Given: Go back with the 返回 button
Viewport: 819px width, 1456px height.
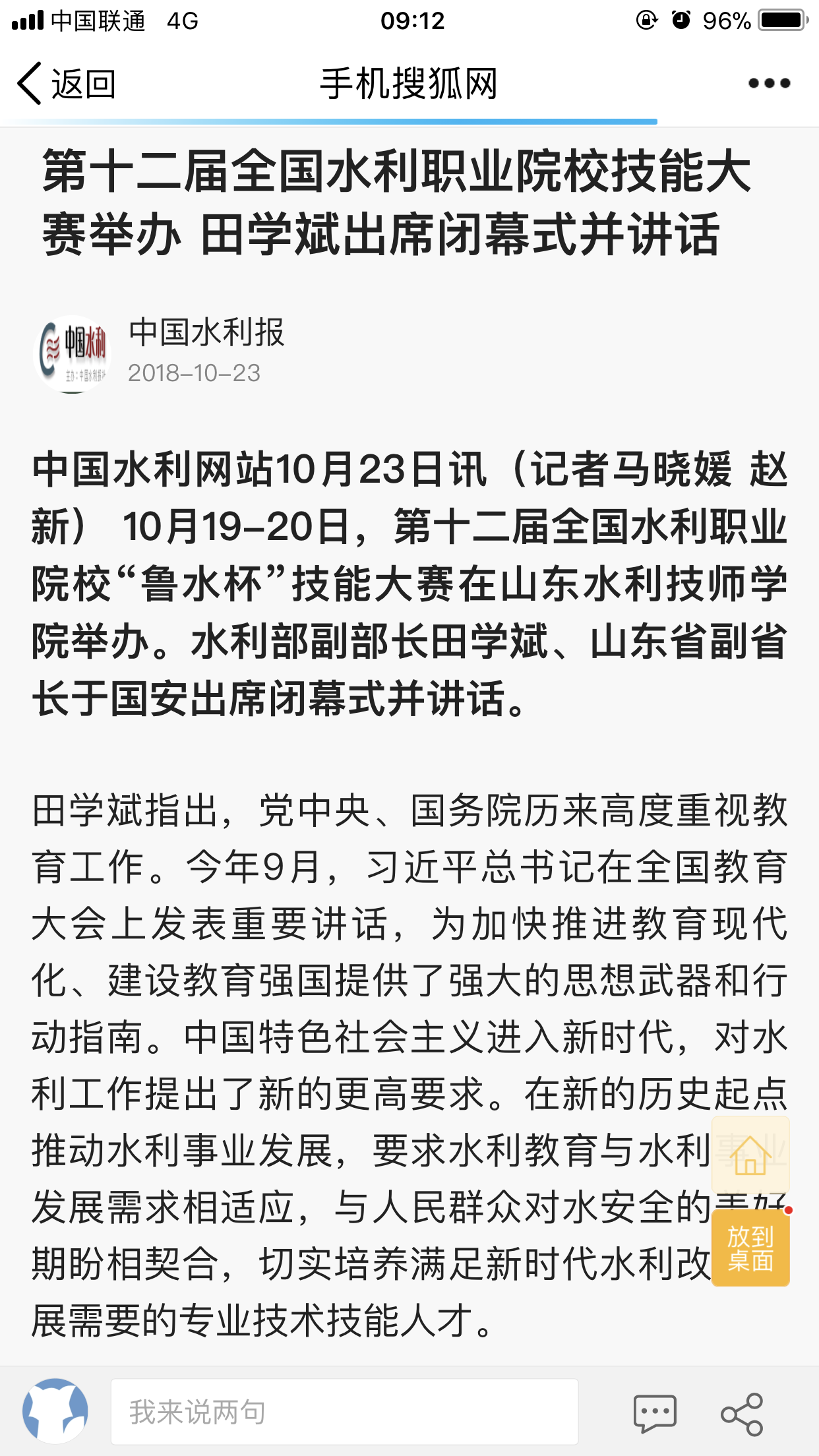Looking at the screenshot, I should (x=66, y=84).
